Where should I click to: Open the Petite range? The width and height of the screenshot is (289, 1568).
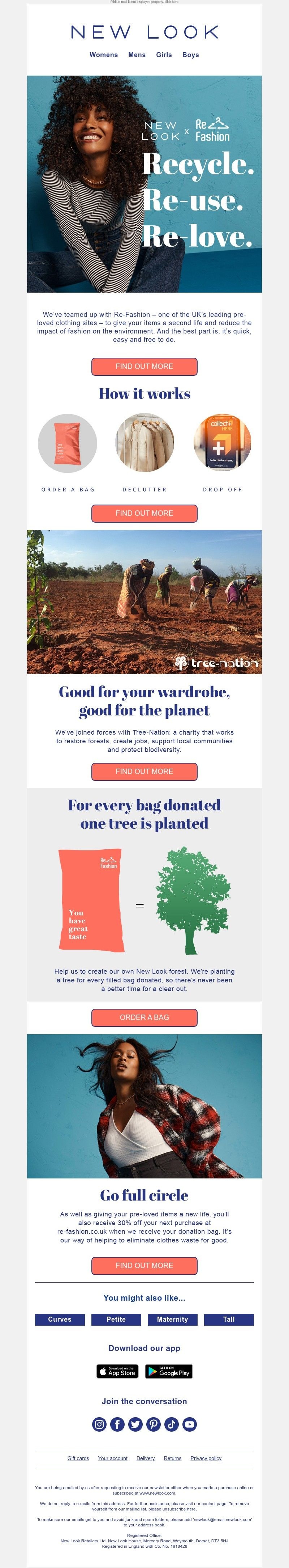point(116,1320)
